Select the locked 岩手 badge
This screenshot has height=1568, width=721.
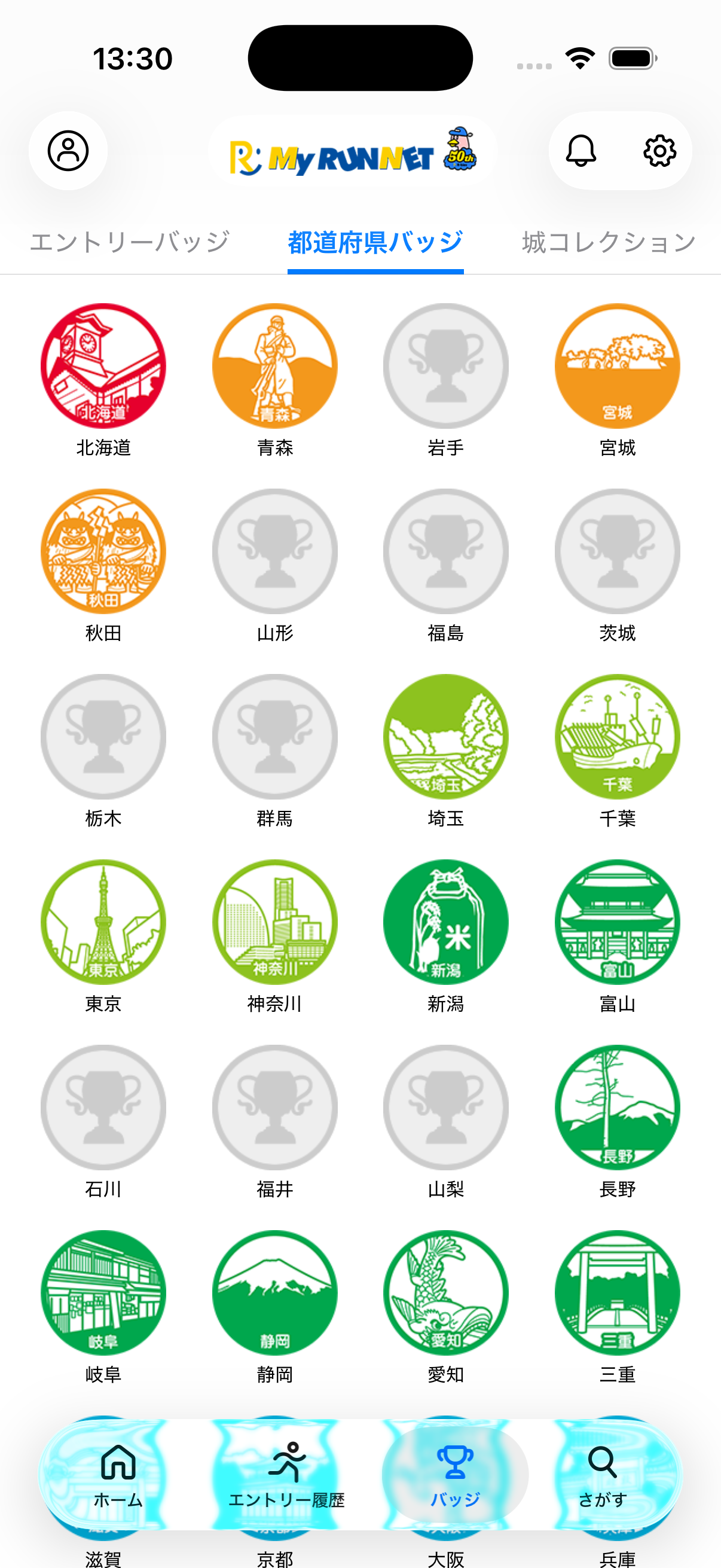coord(446,366)
